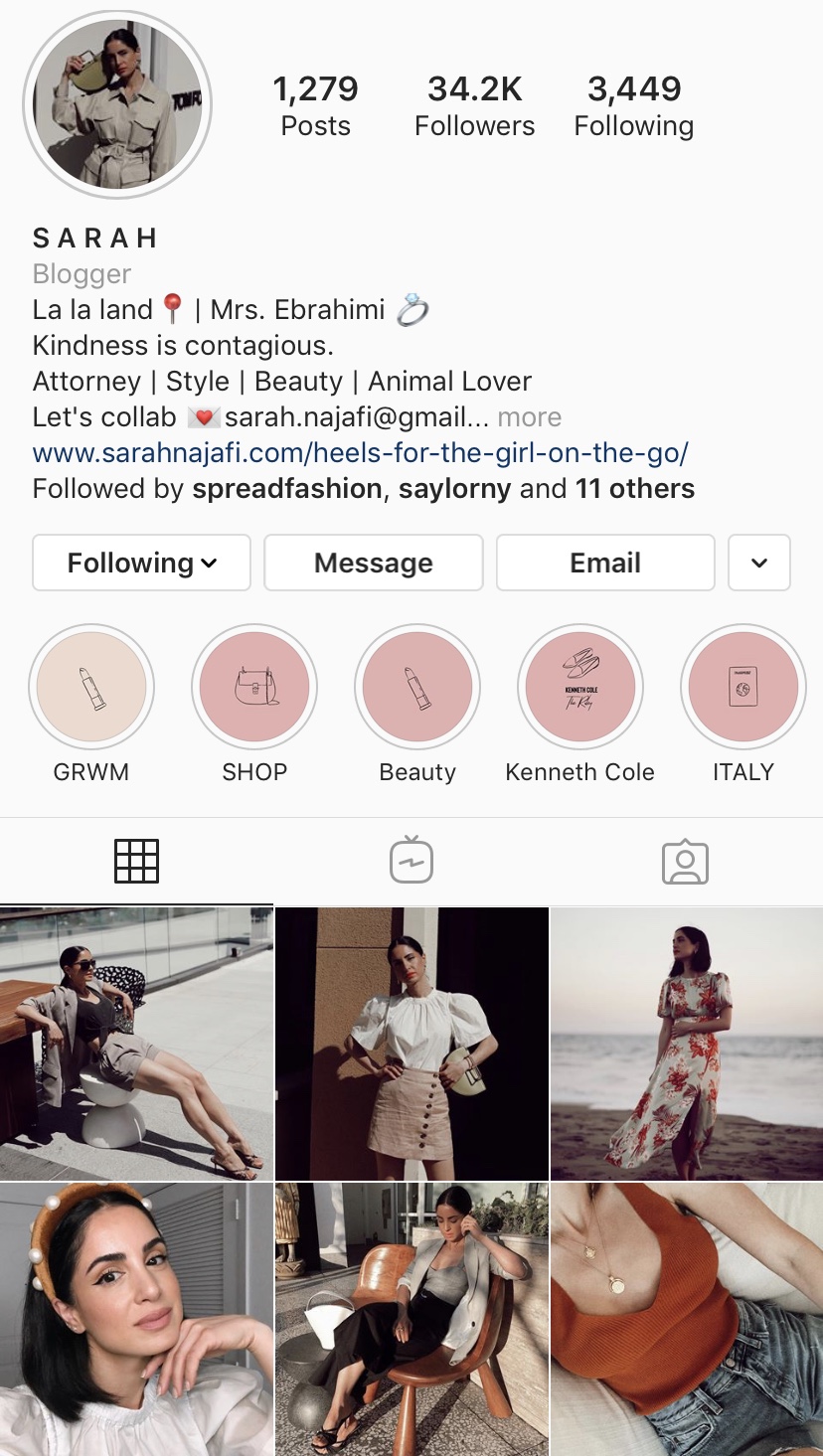Image resolution: width=823 pixels, height=1456 pixels.
Task: Open the 3,449 Following list
Action: pyautogui.click(x=633, y=104)
